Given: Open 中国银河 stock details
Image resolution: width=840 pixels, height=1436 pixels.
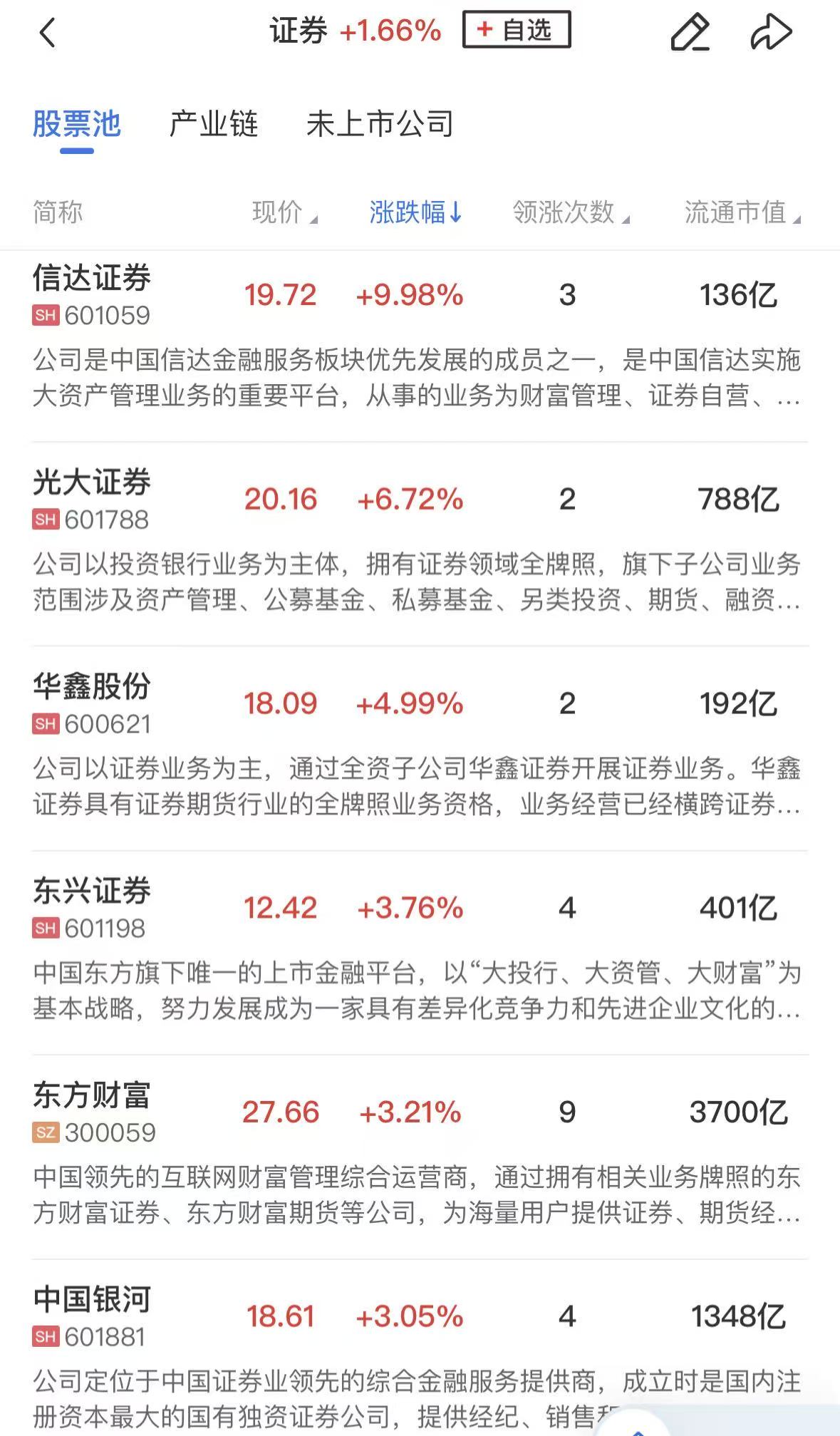Looking at the screenshot, I should [x=92, y=1301].
